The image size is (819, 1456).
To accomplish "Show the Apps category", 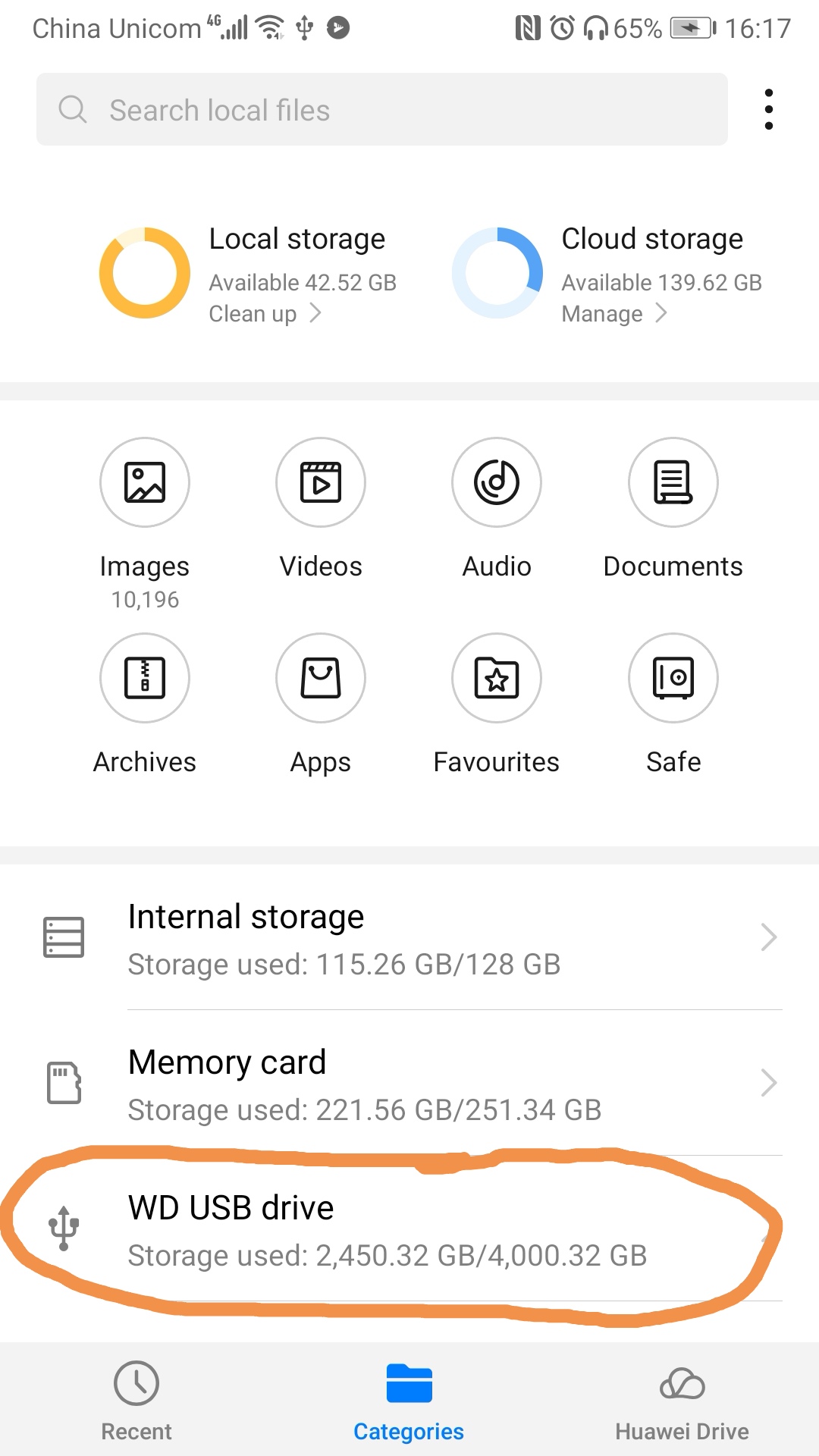I will click(321, 679).
